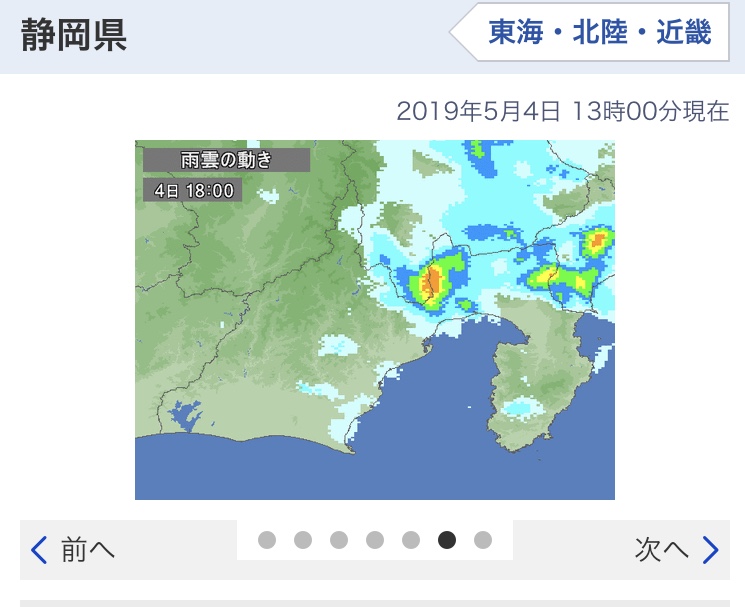This screenshot has height=607, width=745.
Task: Select the first page indicator dot
Action: coord(267,540)
